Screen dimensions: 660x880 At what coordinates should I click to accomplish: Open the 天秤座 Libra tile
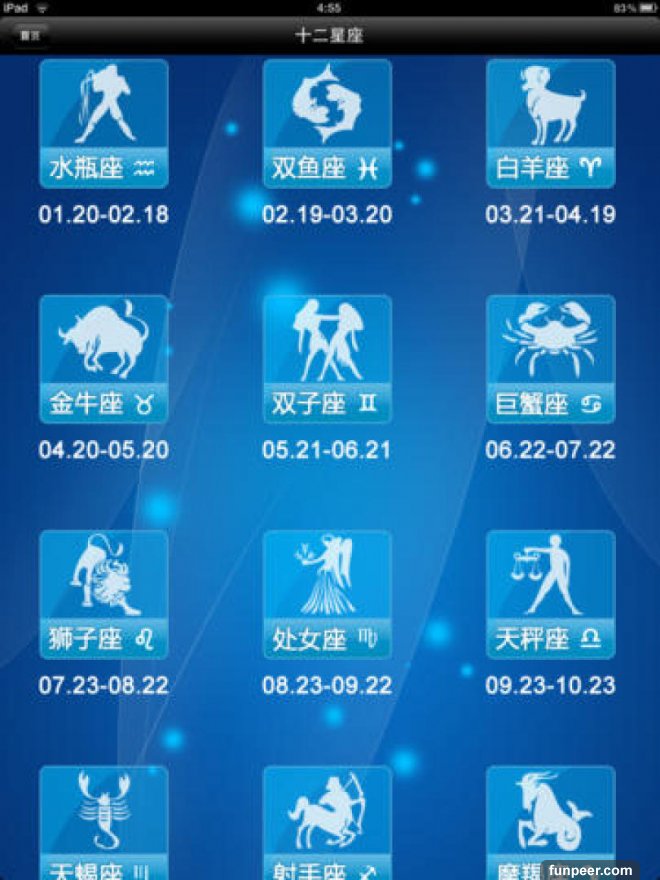click(550, 595)
